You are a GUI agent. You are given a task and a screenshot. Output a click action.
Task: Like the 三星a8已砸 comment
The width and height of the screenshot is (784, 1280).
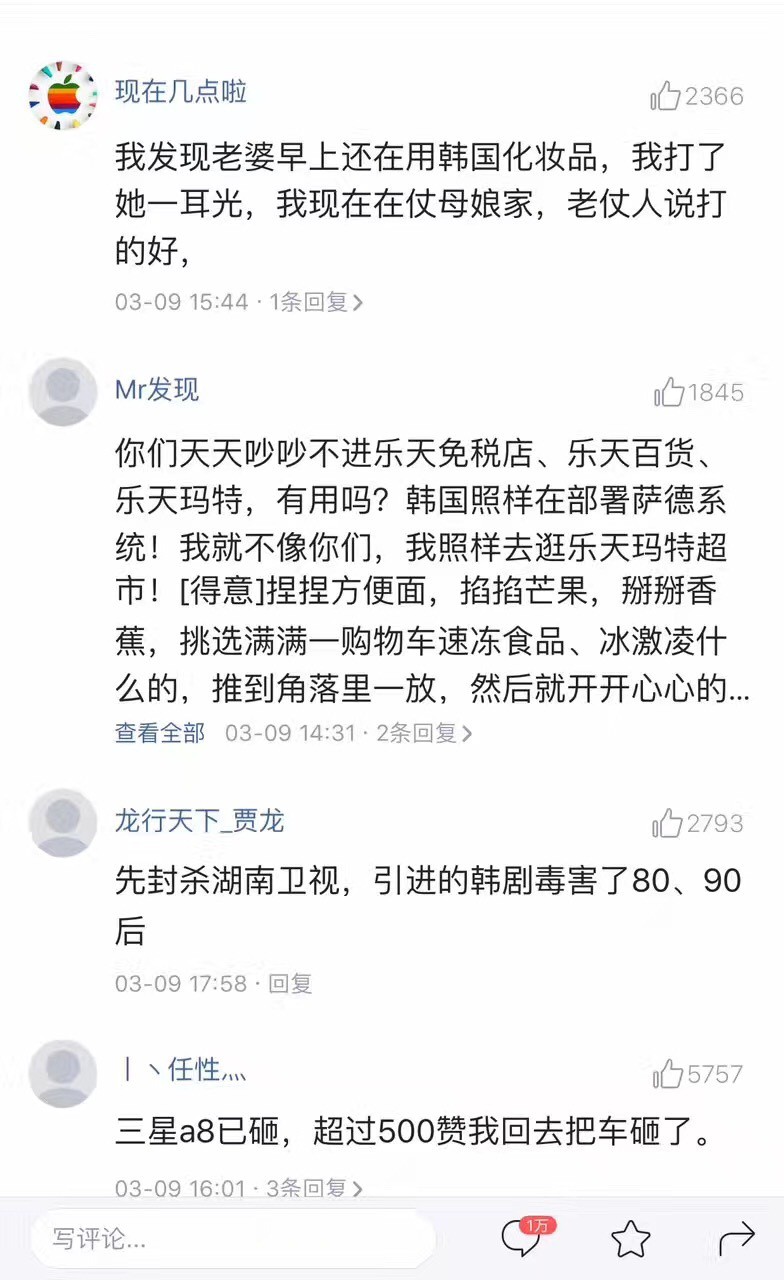[x=668, y=1074]
